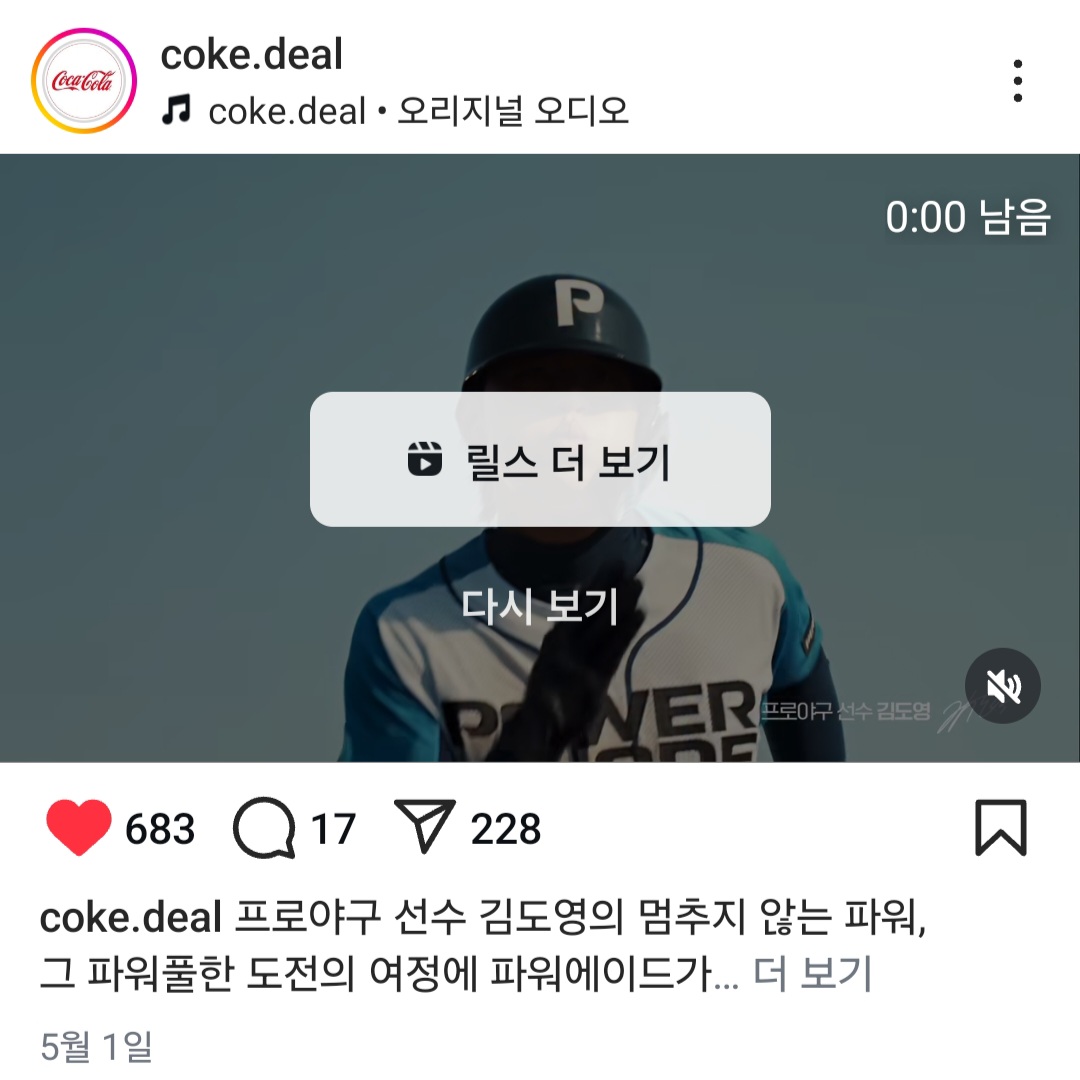
Task: Unlike the post via the heart icon
Action: pyautogui.click(x=79, y=829)
